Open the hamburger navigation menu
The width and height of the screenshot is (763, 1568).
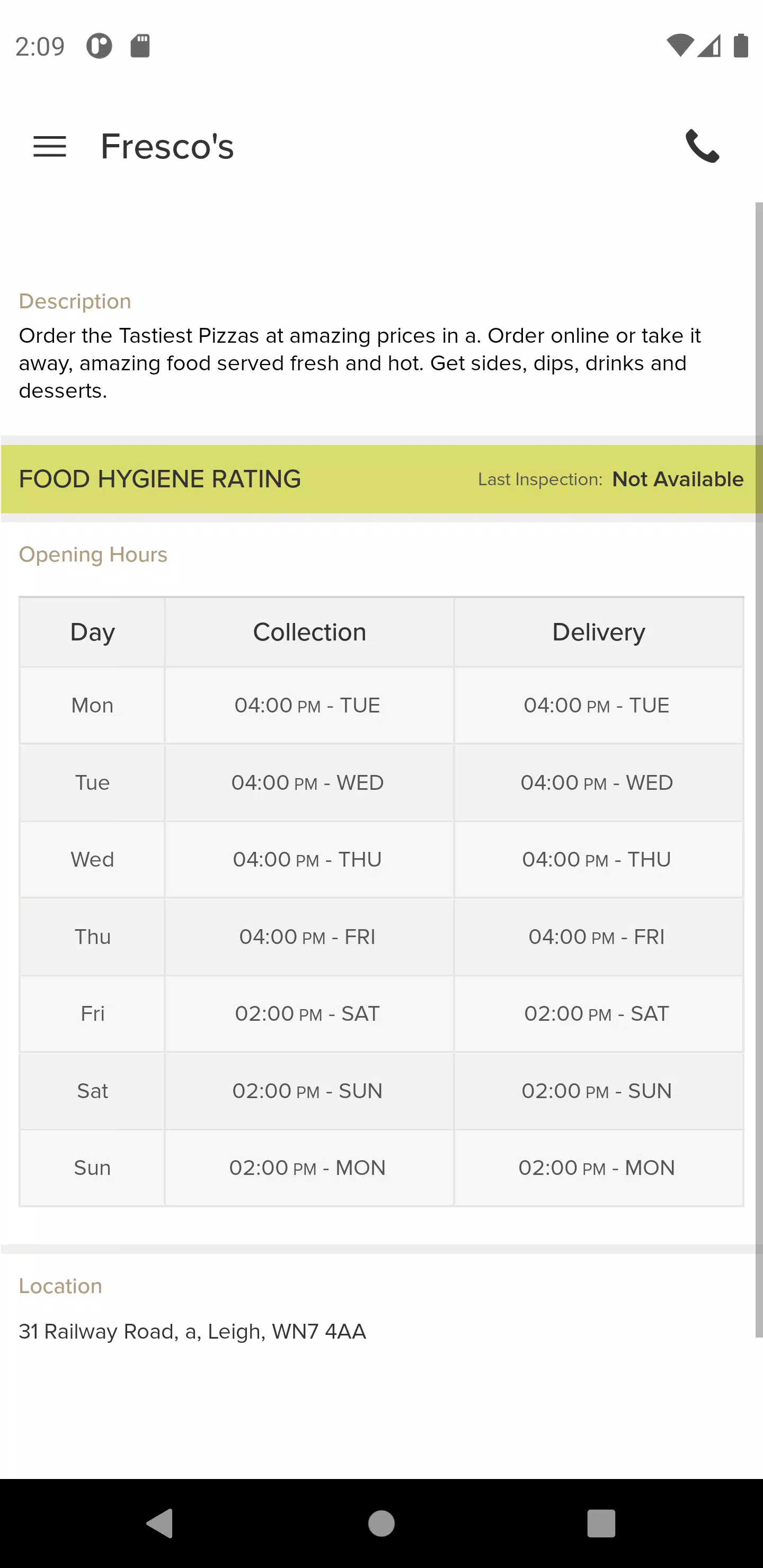click(x=49, y=147)
